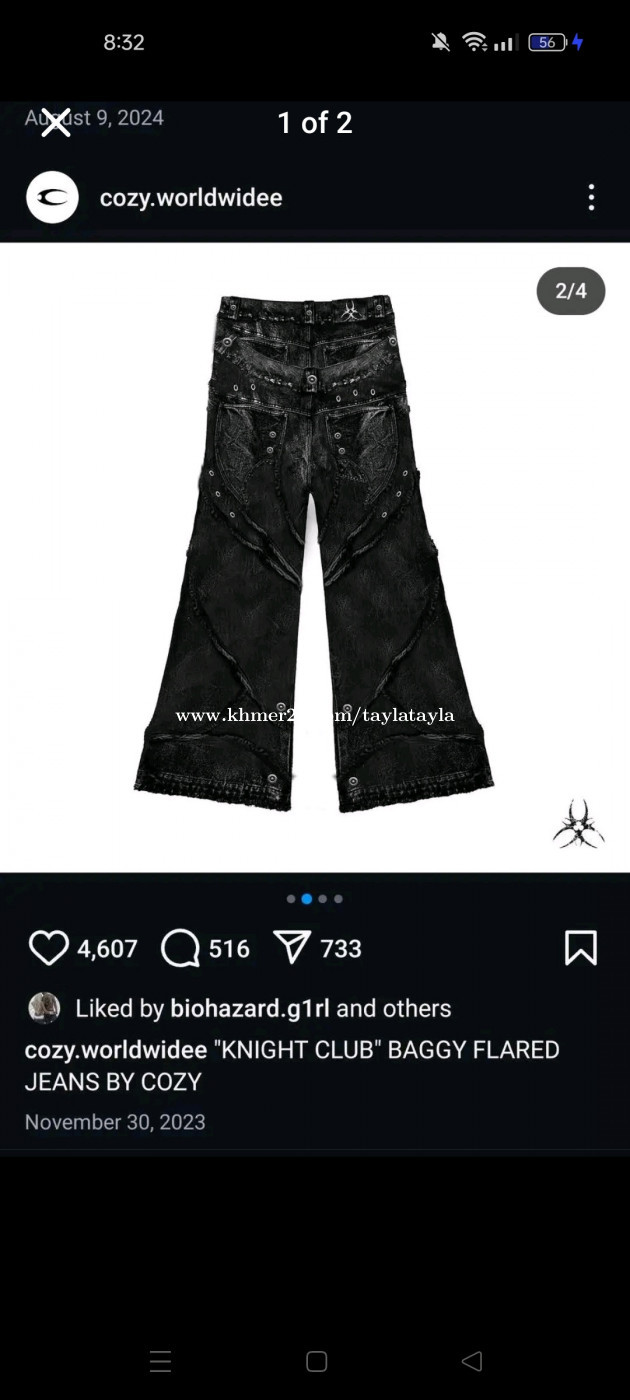Open the black flared jeans photo
This screenshot has height=1400, width=630.
[x=314, y=557]
